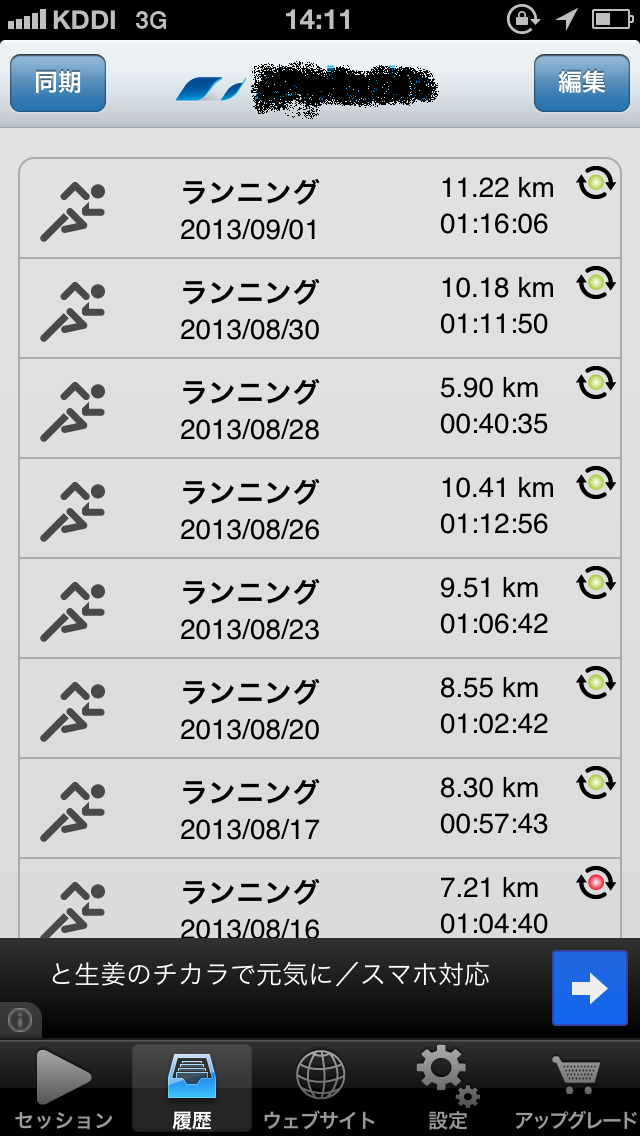The width and height of the screenshot is (640, 1136).
Task: Switch to the アップグレード tab
Action: [x=575, y=1090]
